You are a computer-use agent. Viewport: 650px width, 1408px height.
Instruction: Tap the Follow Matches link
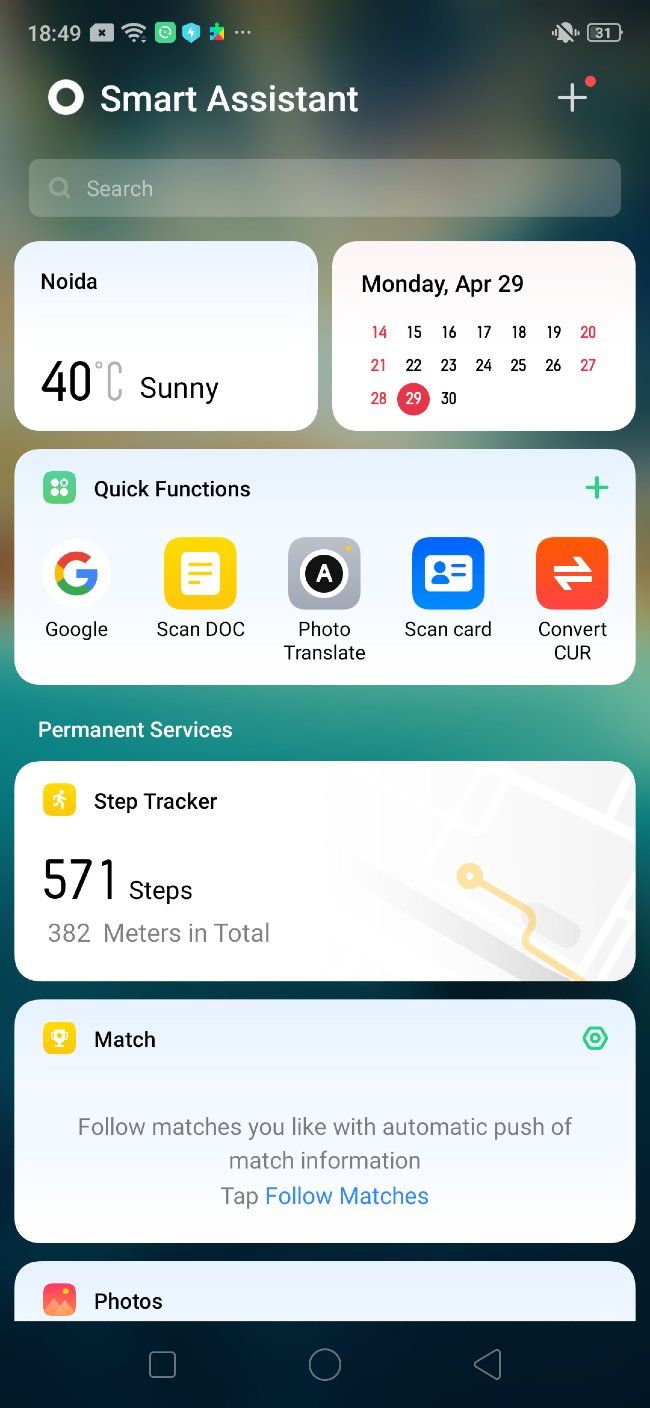pos(346,1196)
